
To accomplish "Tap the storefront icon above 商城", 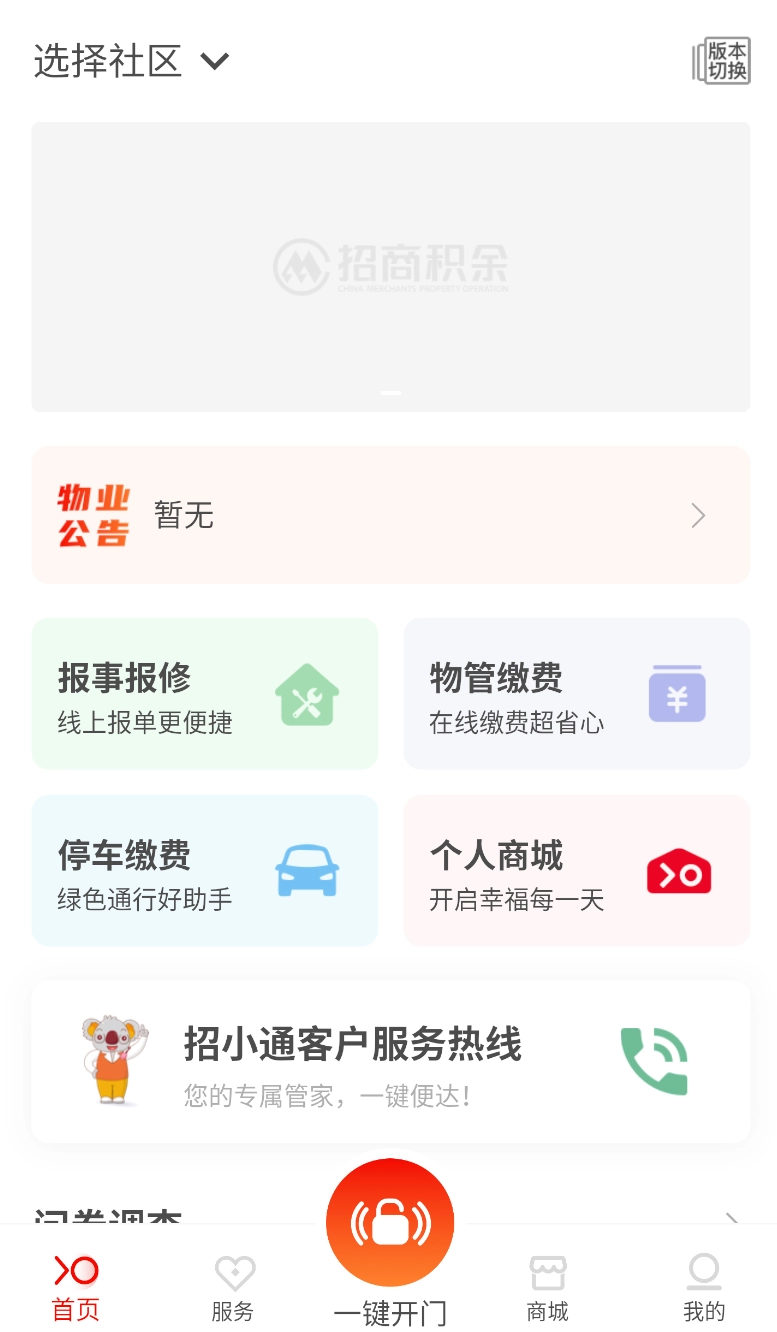I will 547,1272.
